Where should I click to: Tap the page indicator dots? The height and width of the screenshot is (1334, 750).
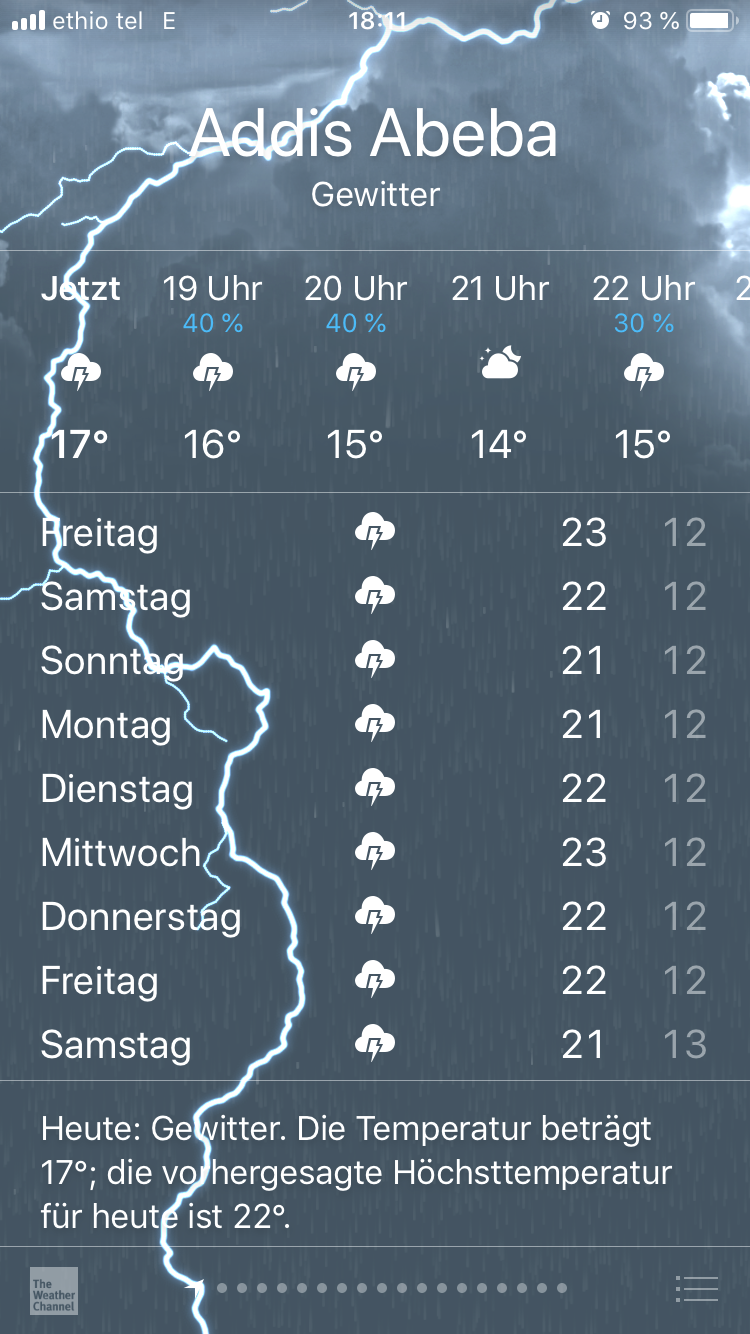(380, 1288)
